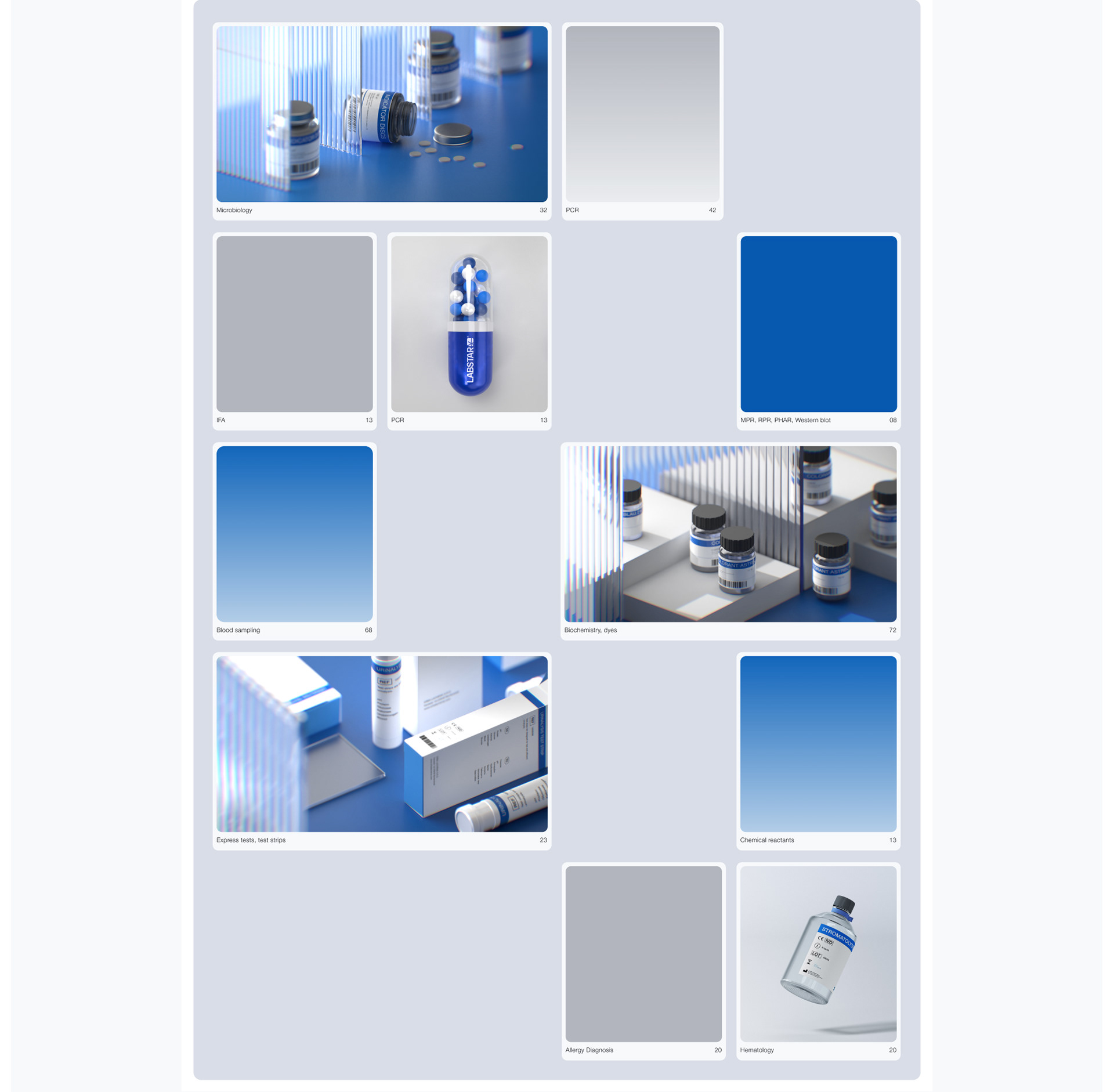Open the Allergy Diagnosis card
This screenshot has height=1092, width=1114.
[x=643, y=954]
